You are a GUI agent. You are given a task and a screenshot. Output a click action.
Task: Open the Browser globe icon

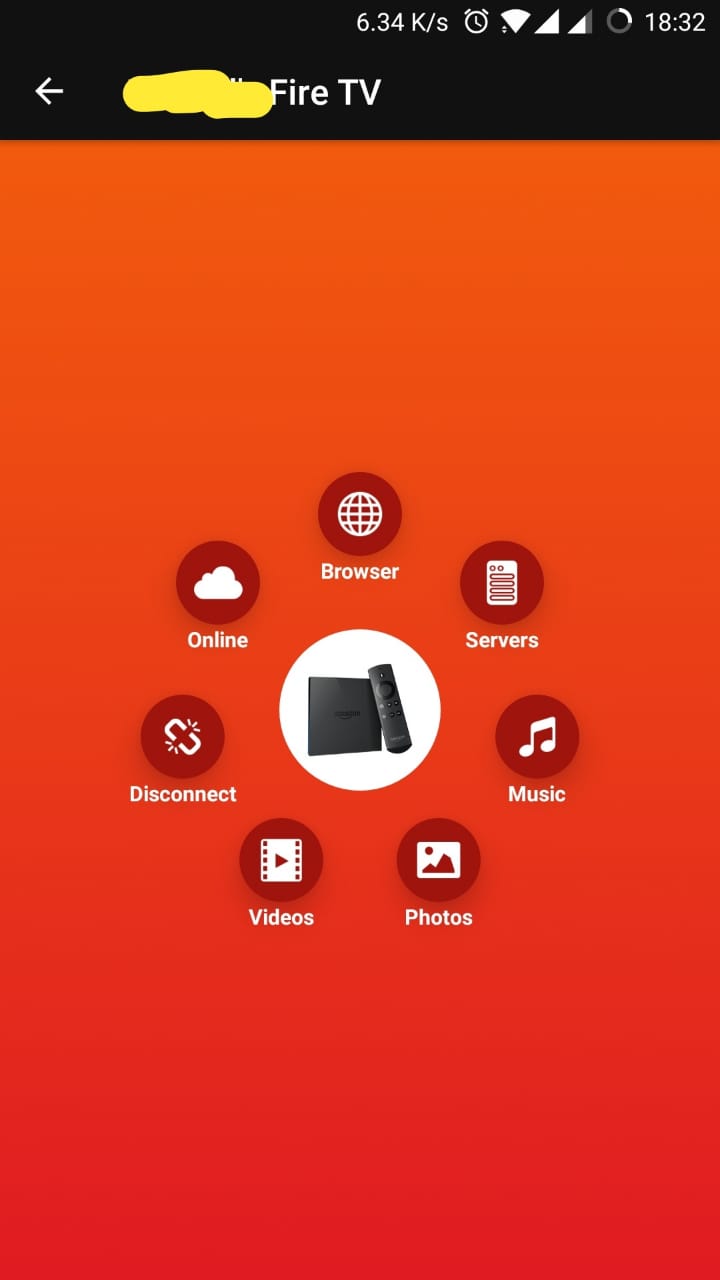(360, 513)
